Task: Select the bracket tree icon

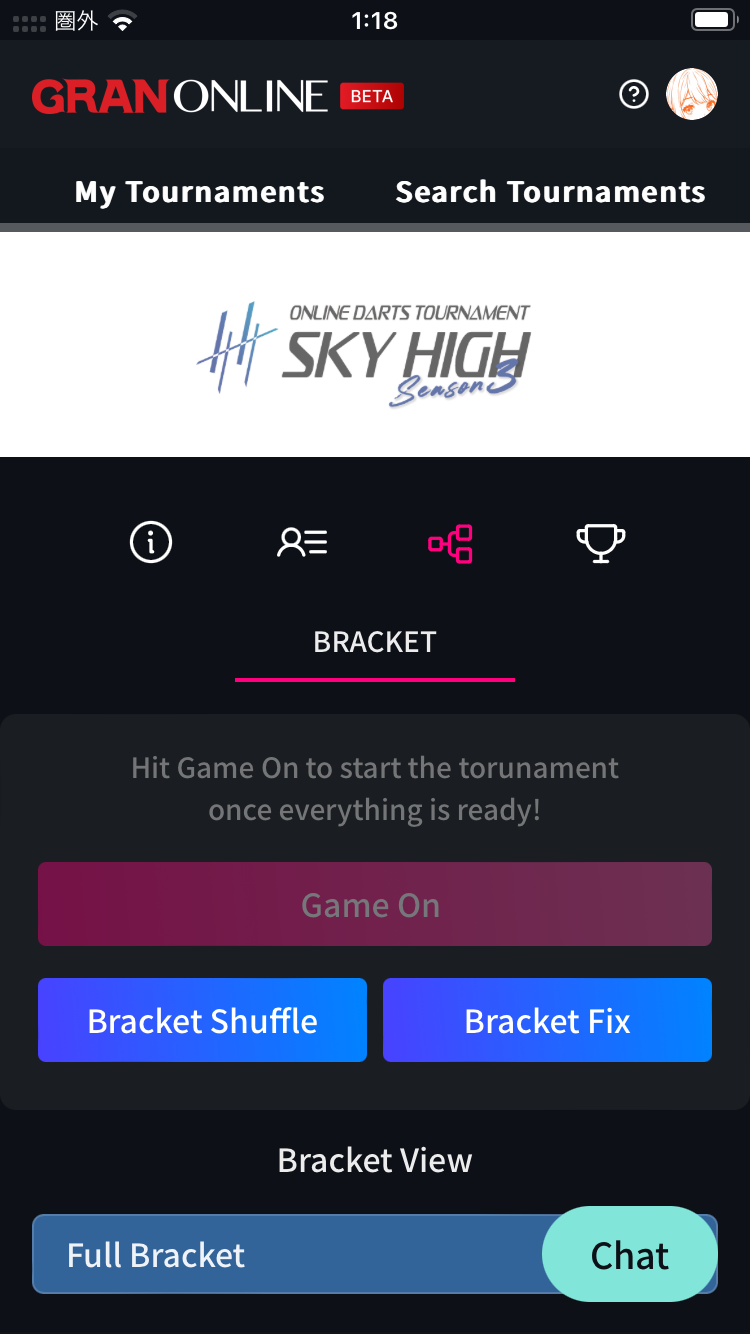Action: (x=450, y=543)
